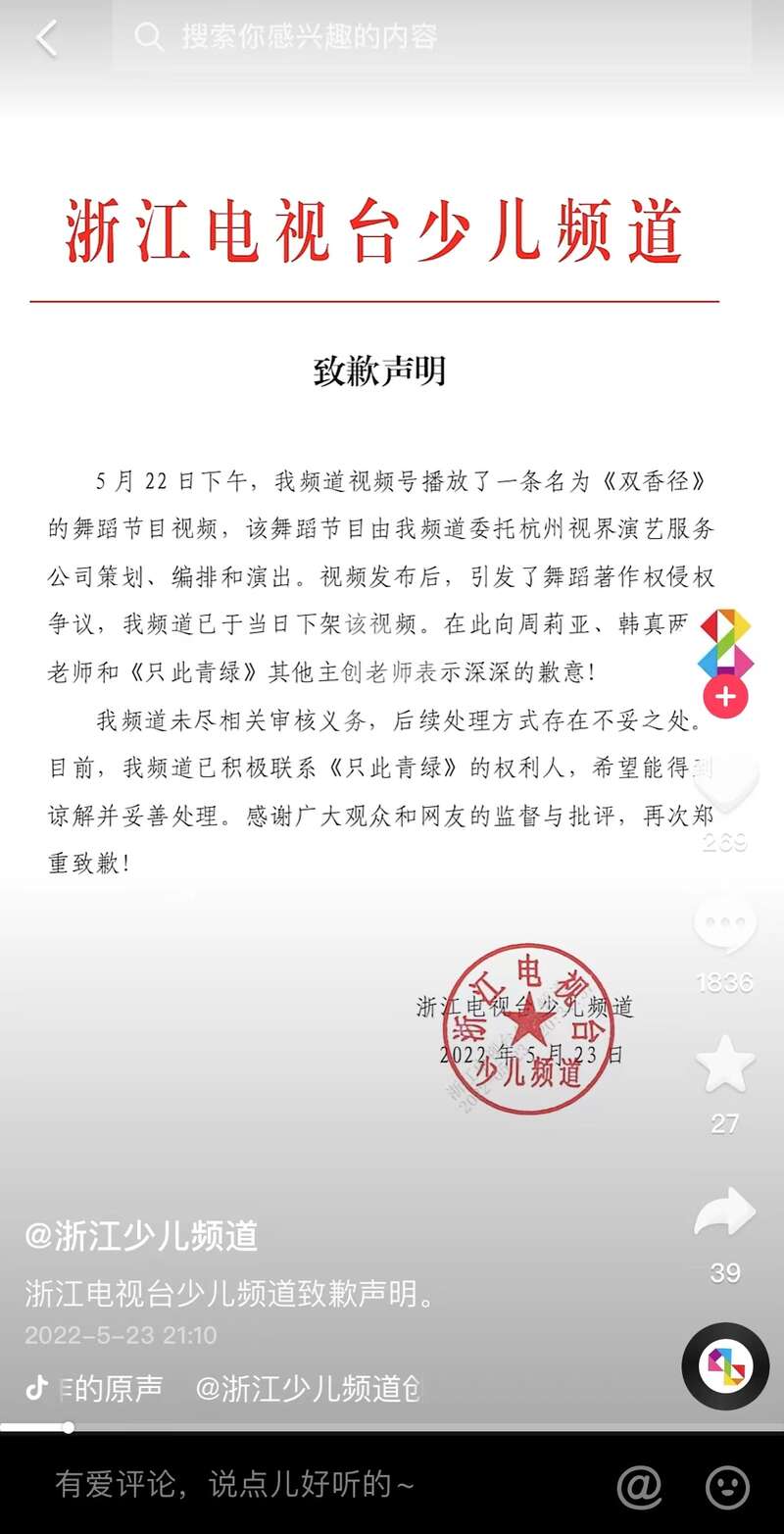Viewport: 784px width, 1534px height.
Task: Mention a user with the @ icon
Action: tap(639, 1488)
